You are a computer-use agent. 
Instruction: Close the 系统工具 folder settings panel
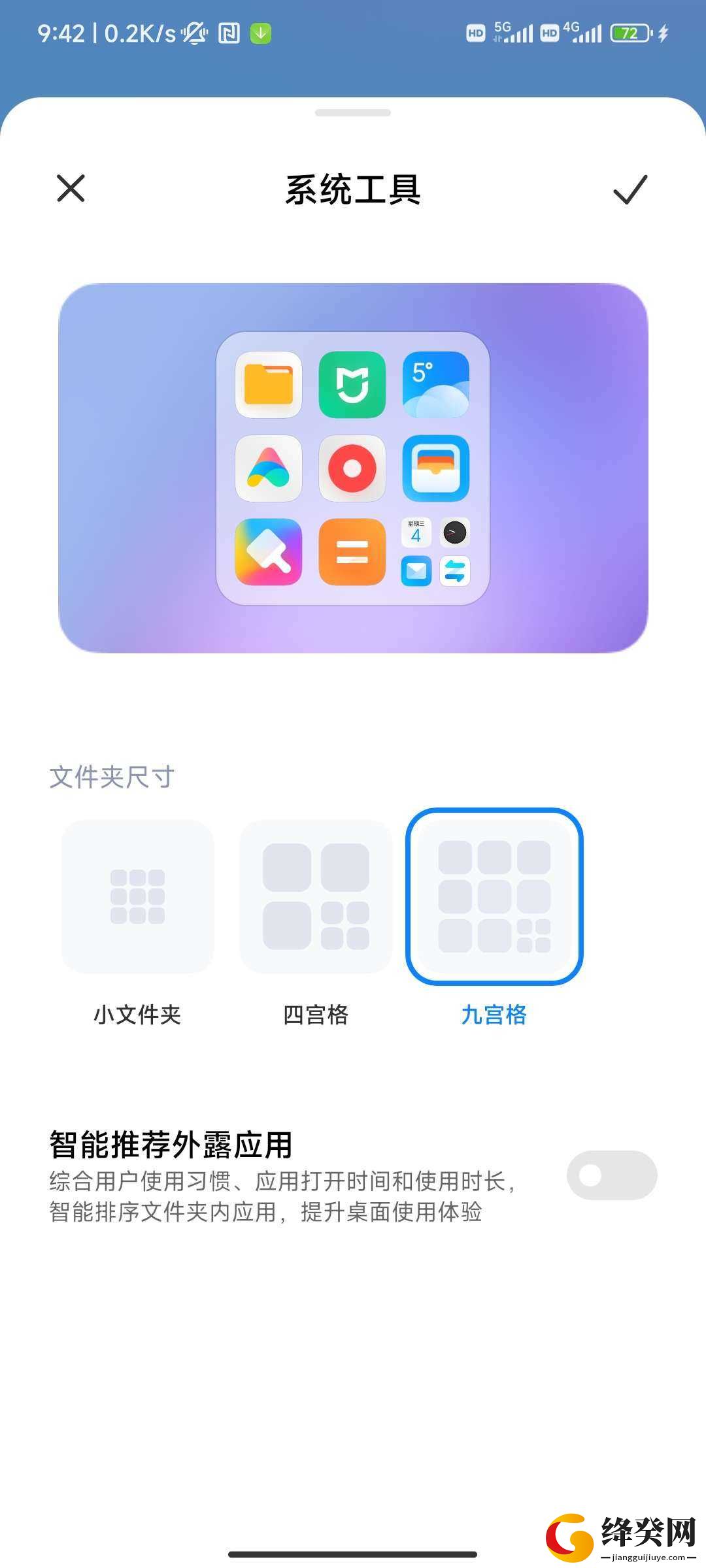tap(71, 189)
